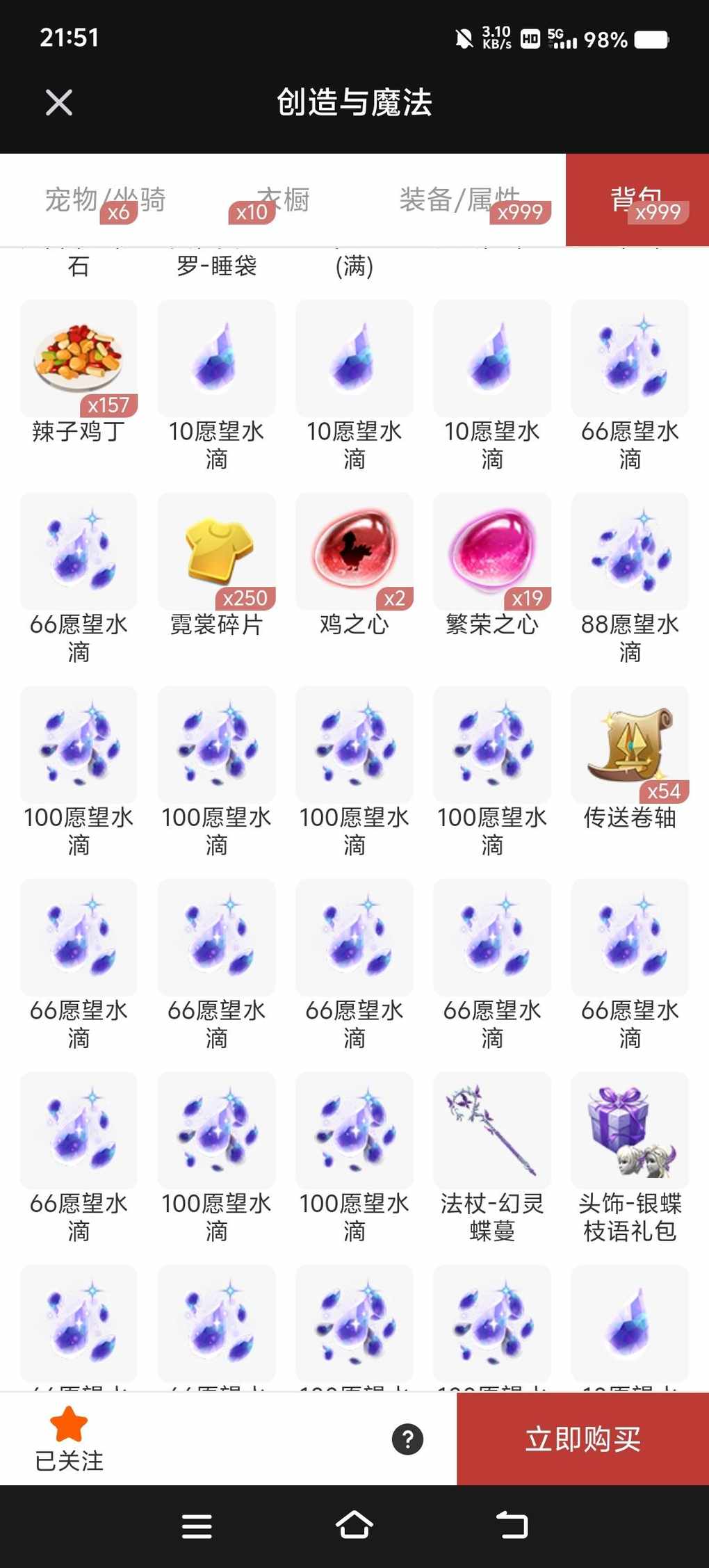This screenshot has width=709, height=1568.
Task: Close the 创造与魔法 page
Action: click(x=59, y=103)
